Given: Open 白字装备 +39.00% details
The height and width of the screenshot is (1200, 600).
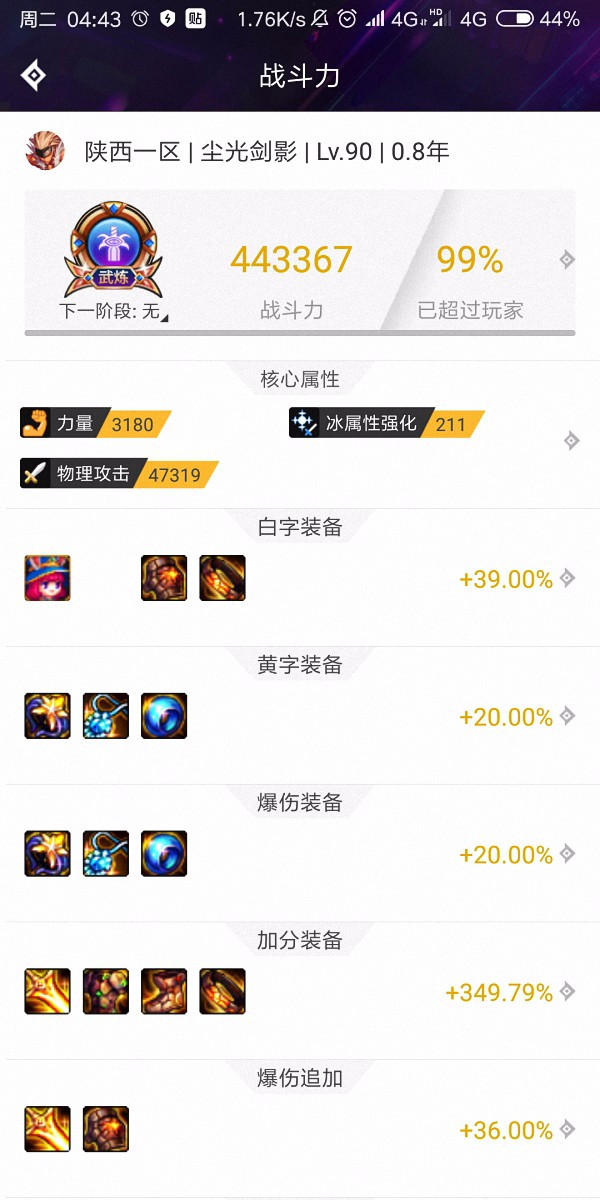Looking at the screenshot, I should (567, 578).
